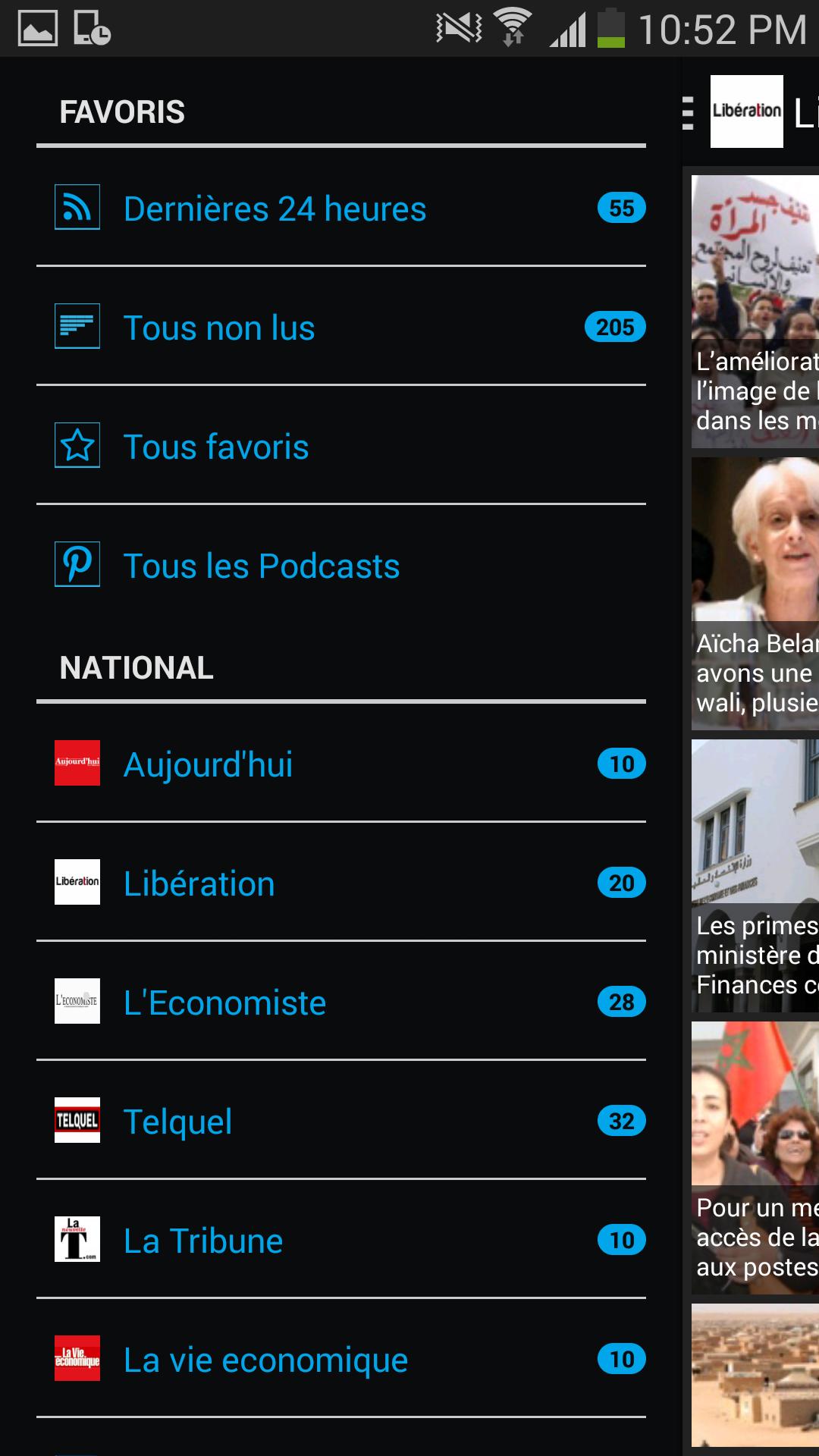819x1456 pixels.
Task: Click the 55 badge next to Dernières 24 heures
Action: [x=620, y=208]
